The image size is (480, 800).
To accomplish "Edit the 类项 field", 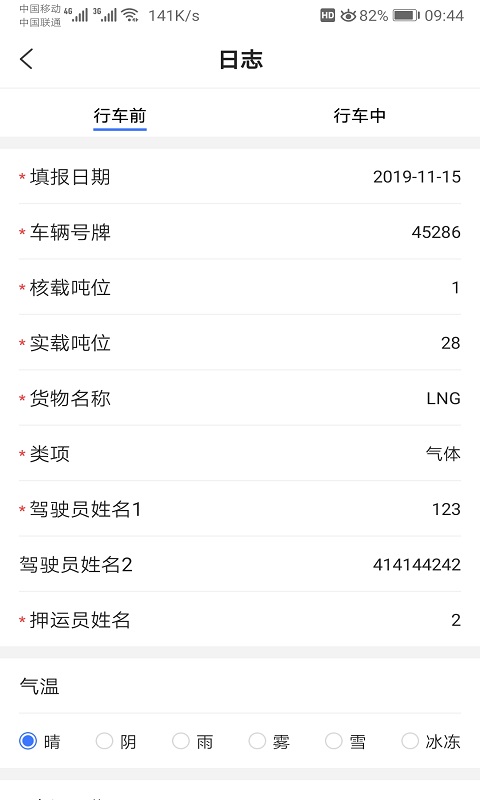I will point(240,454).
